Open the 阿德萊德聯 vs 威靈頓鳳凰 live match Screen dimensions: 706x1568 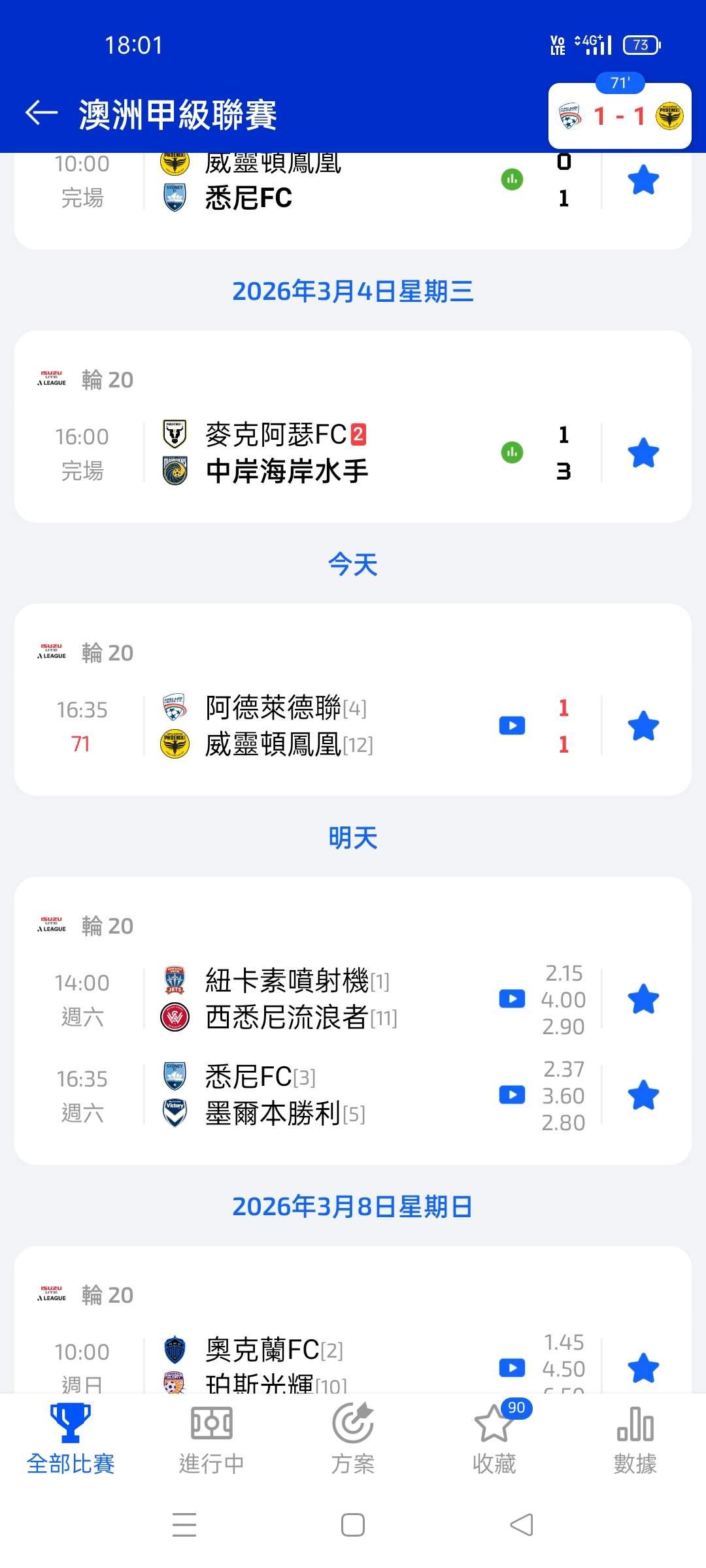[288, 726]
